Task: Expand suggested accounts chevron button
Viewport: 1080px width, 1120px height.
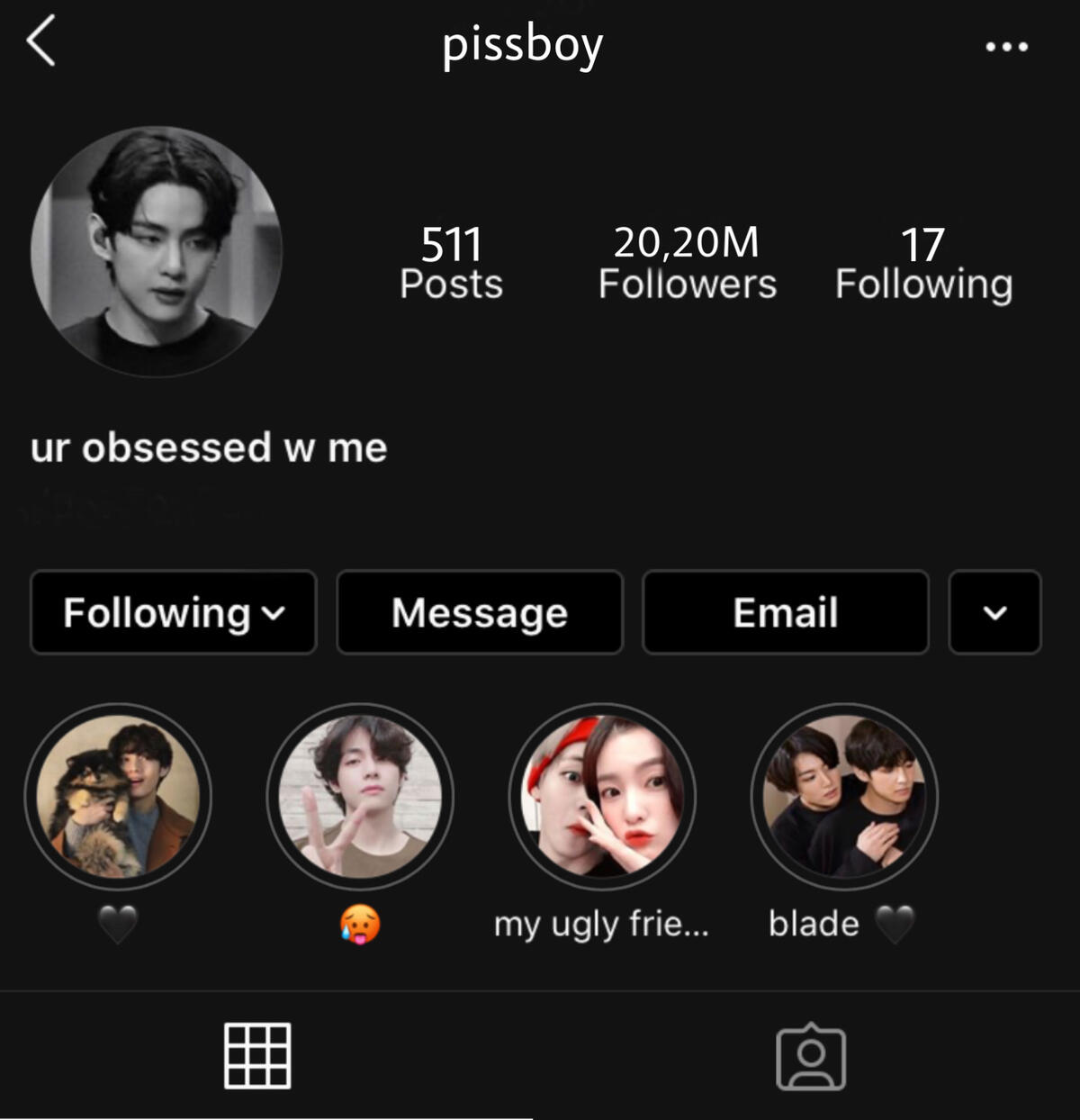Action: pyautogui.click(x=994, y=612)
